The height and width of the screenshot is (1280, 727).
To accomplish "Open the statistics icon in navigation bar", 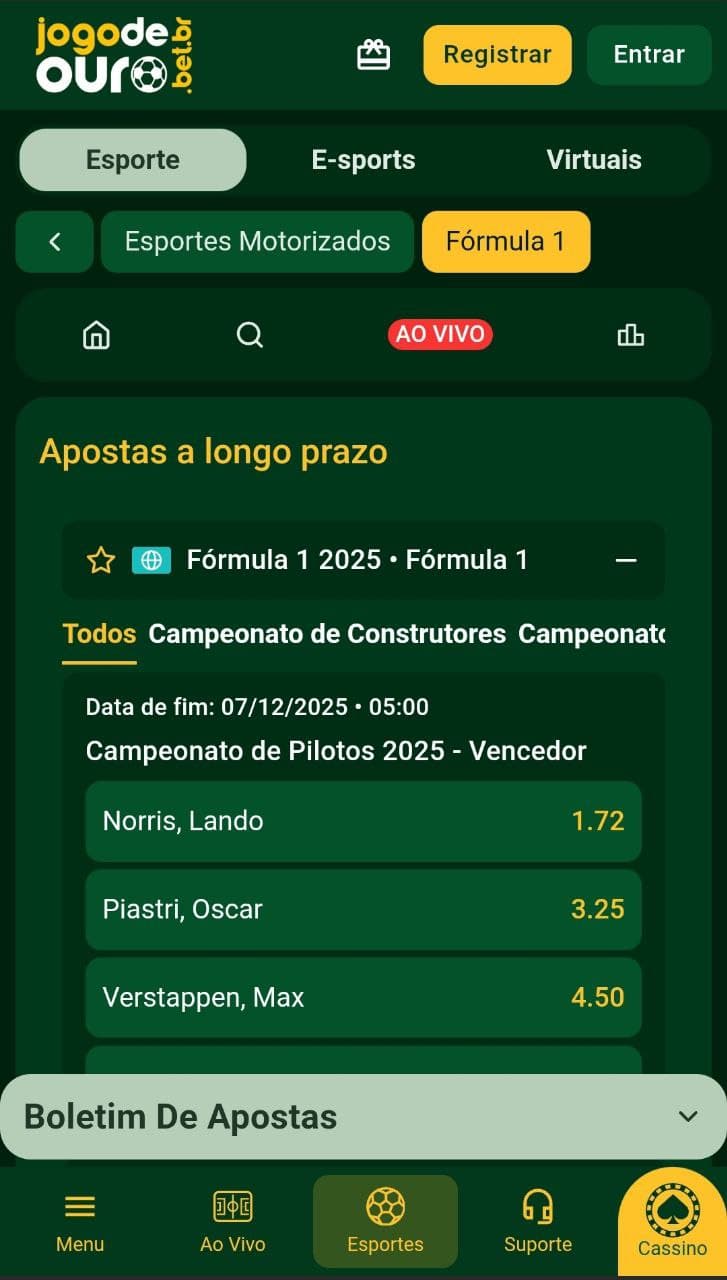I will 631,335.
